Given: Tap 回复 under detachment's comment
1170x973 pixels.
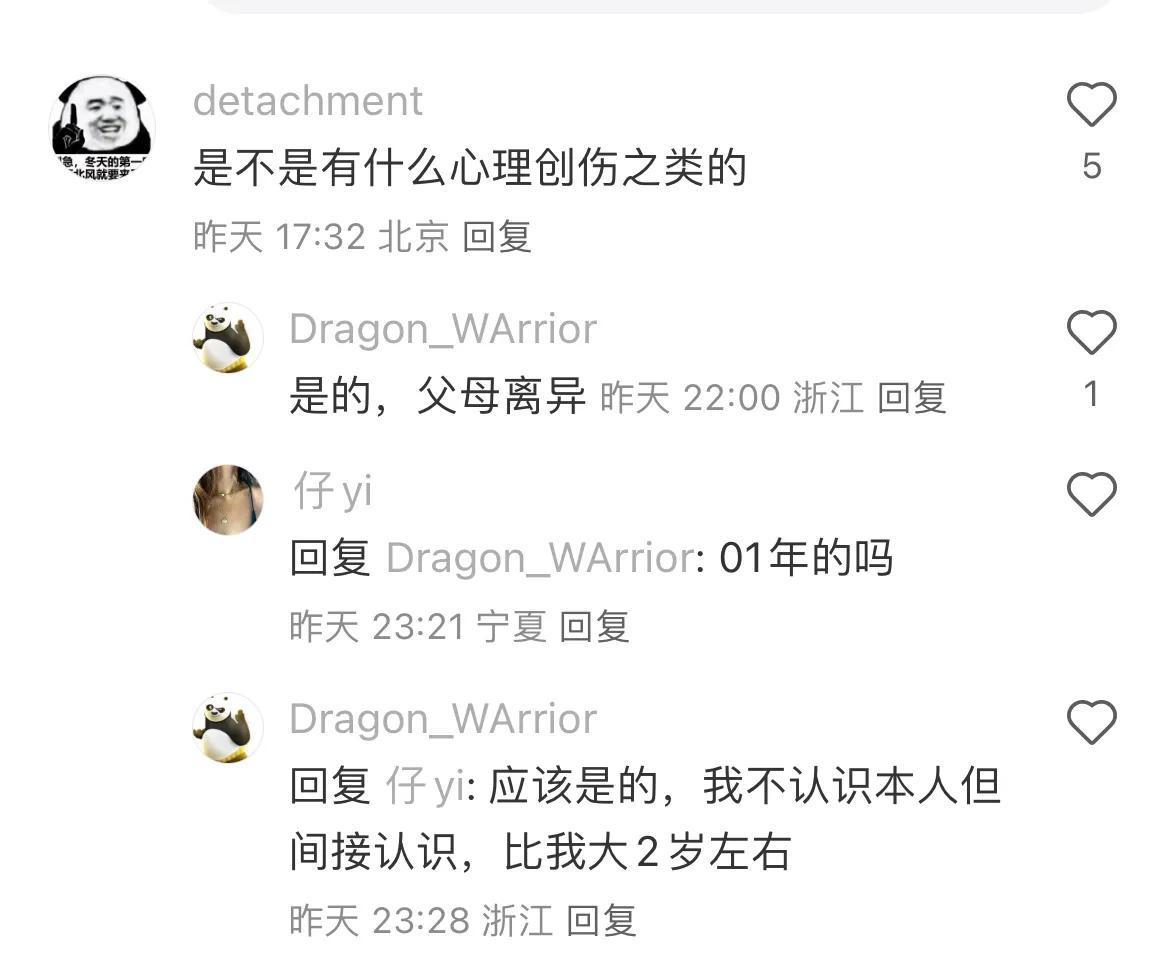Looking at the screenshot, I should [x=497, y=237].
